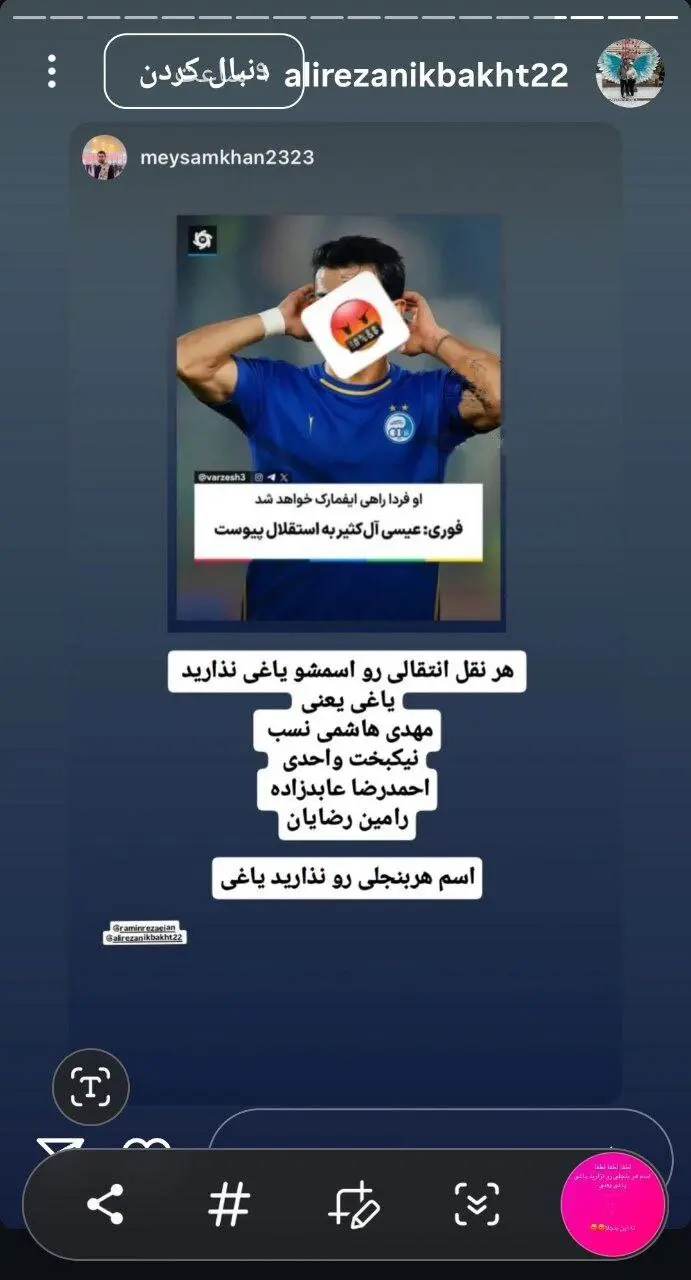Image resolution: width=691 pixels, height=1280 pixels.
Task: Share the captured screenshot
Action: pos(105,1205)
